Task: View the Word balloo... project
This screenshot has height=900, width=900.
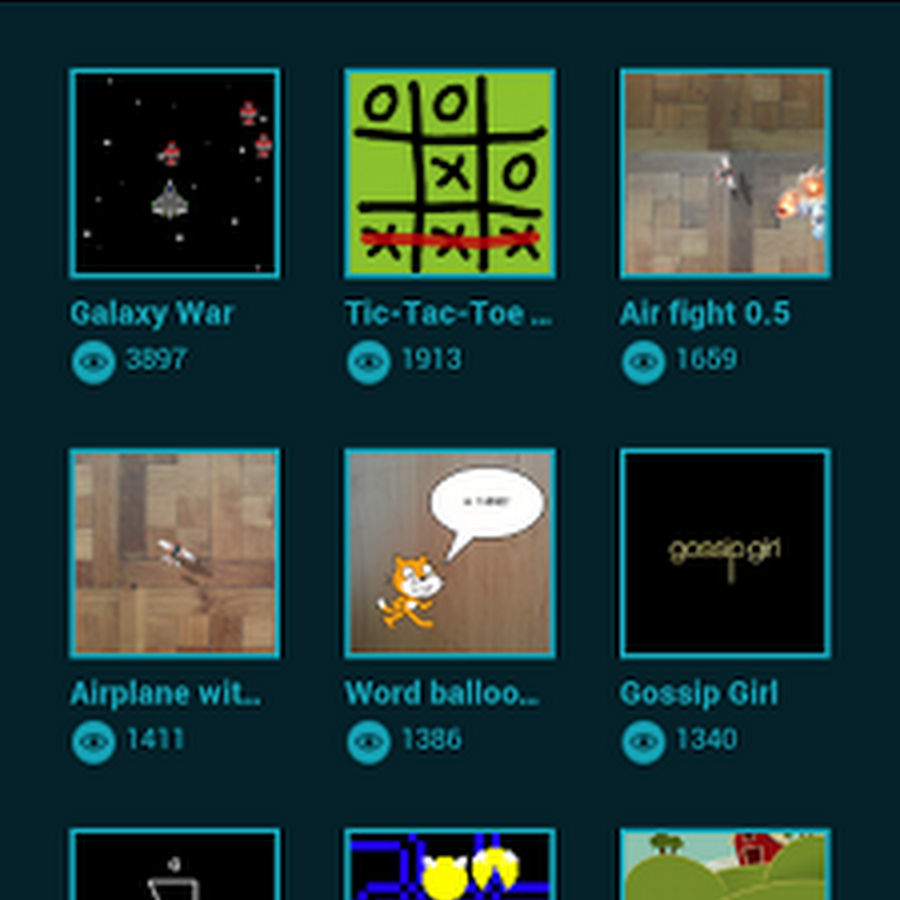Action: [x=449, y=553]
